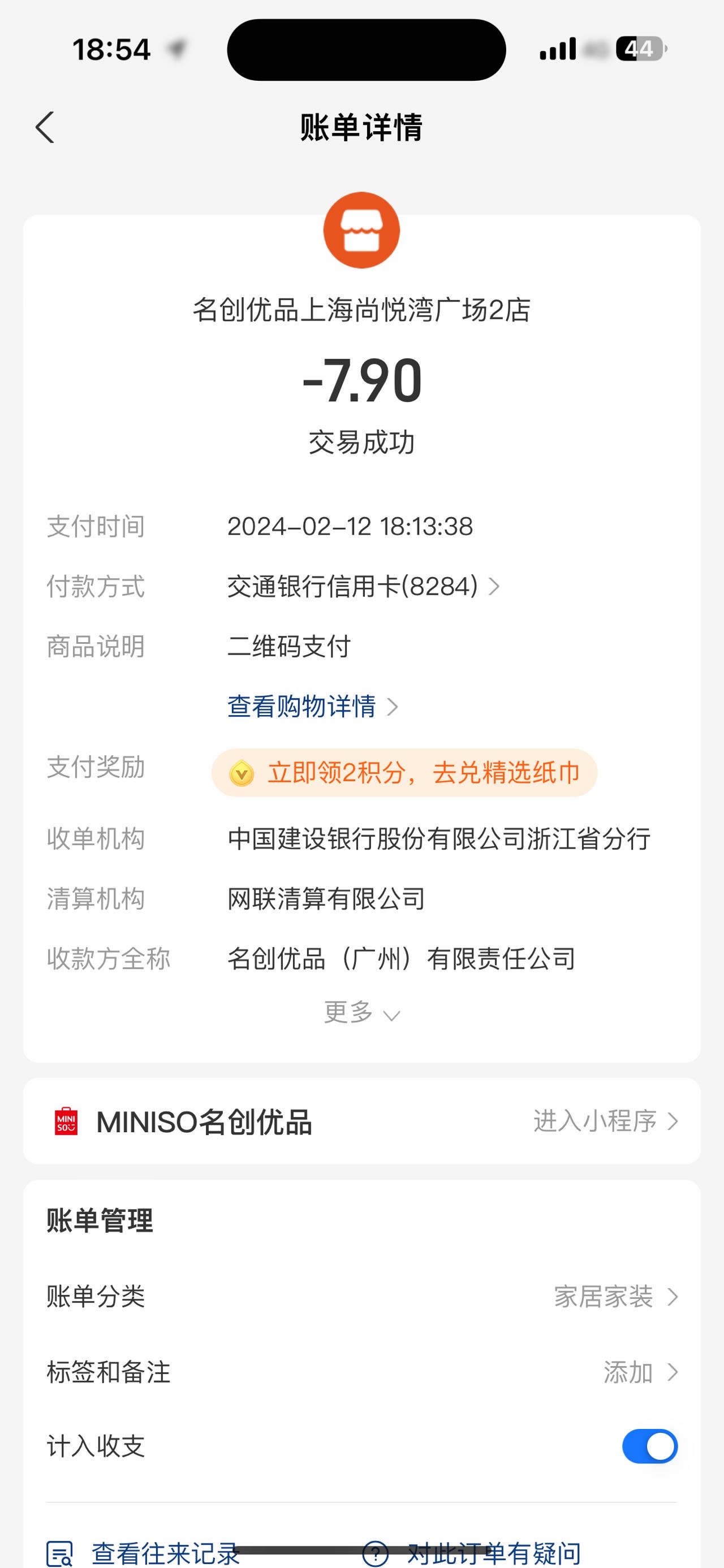
Task: Go back from the 账单详情 page
Action: (x=45, y=128)
